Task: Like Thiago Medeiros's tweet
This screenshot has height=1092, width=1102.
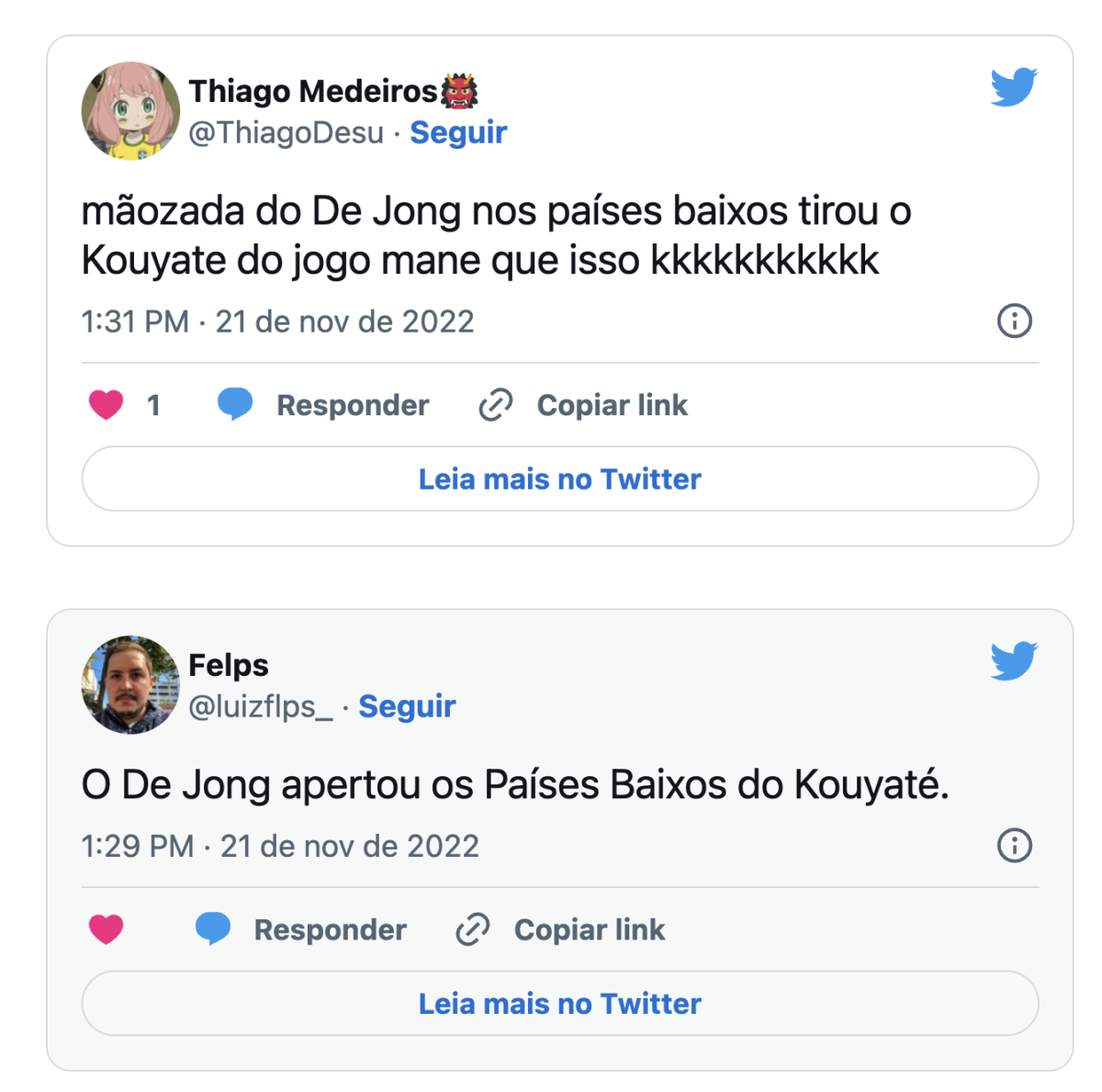Action: pos(107,405)
